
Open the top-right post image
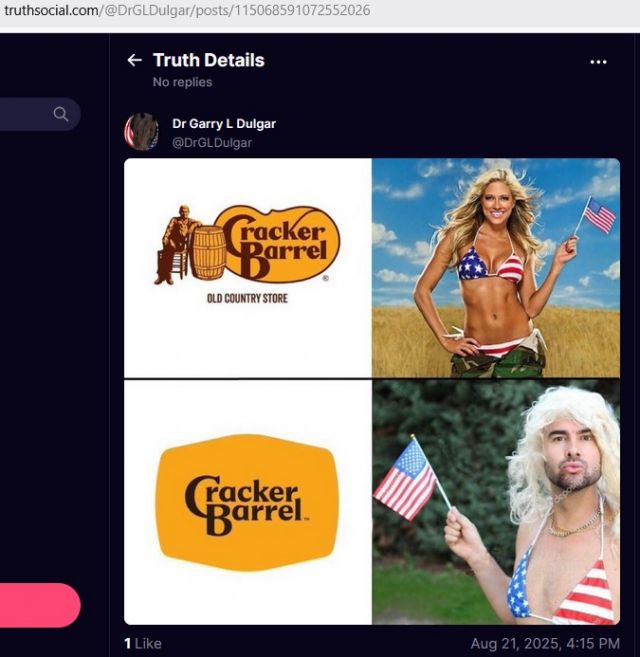click(x=496, y=267)
